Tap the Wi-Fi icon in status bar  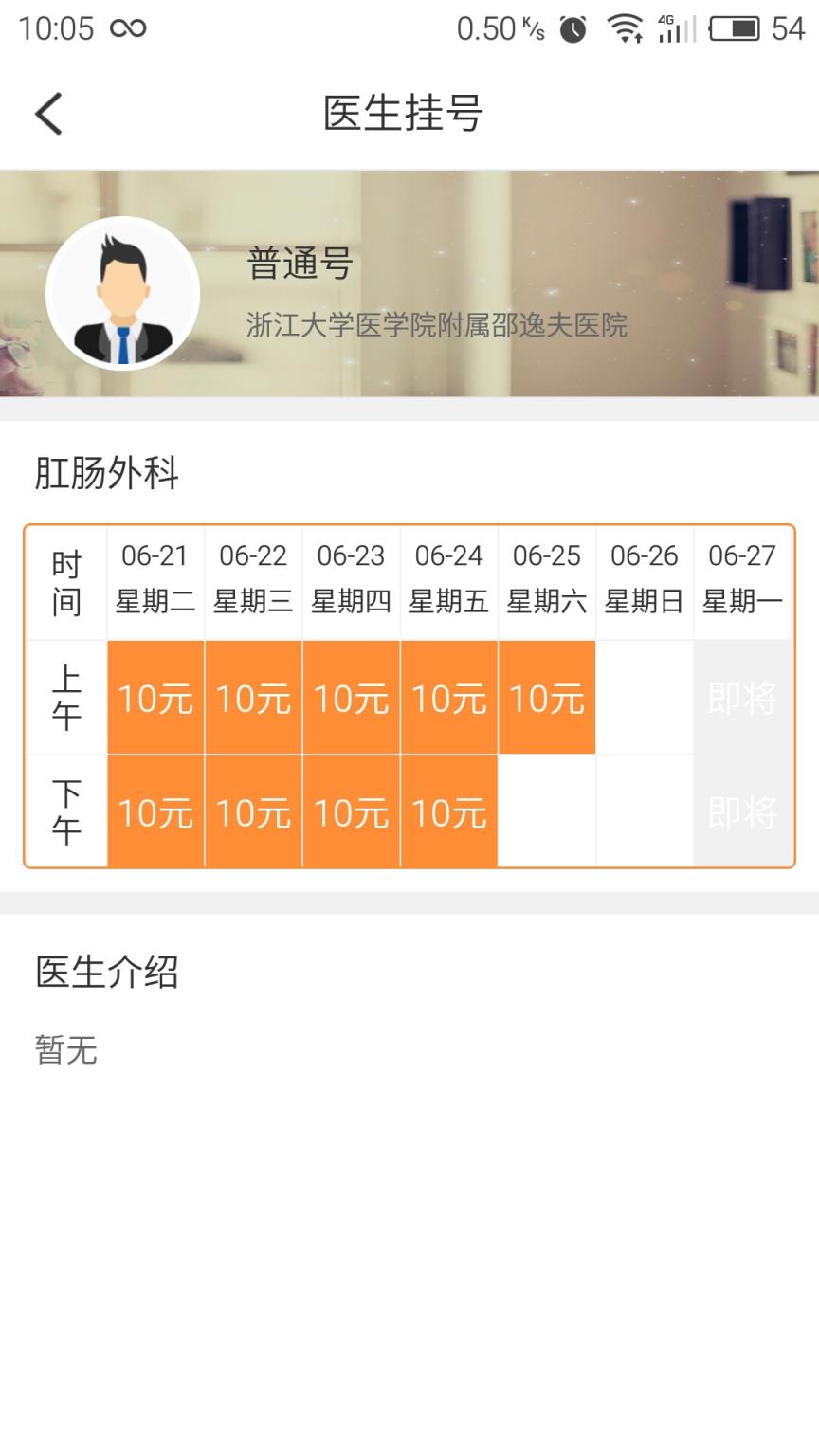[x=628, y=28]
